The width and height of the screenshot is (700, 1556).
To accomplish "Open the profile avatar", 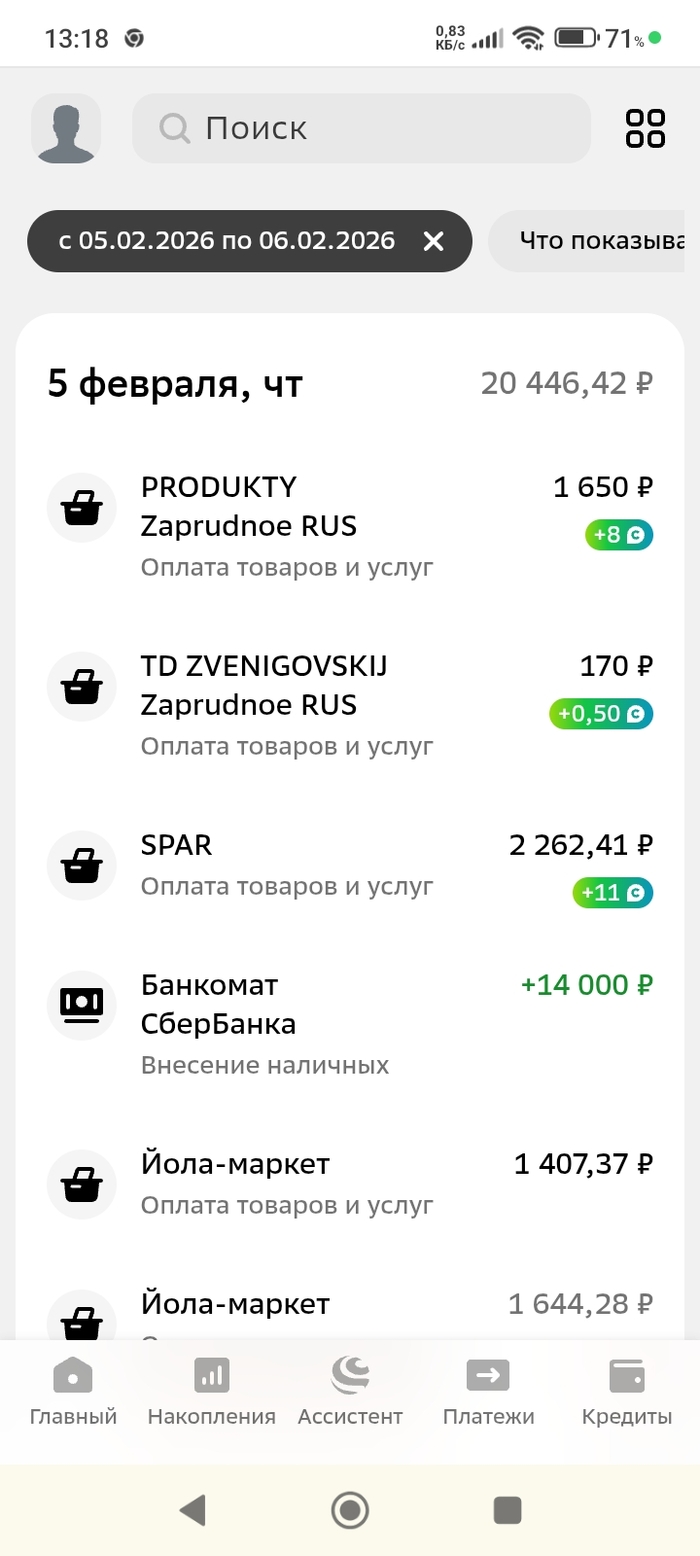I will click(66, 128).
